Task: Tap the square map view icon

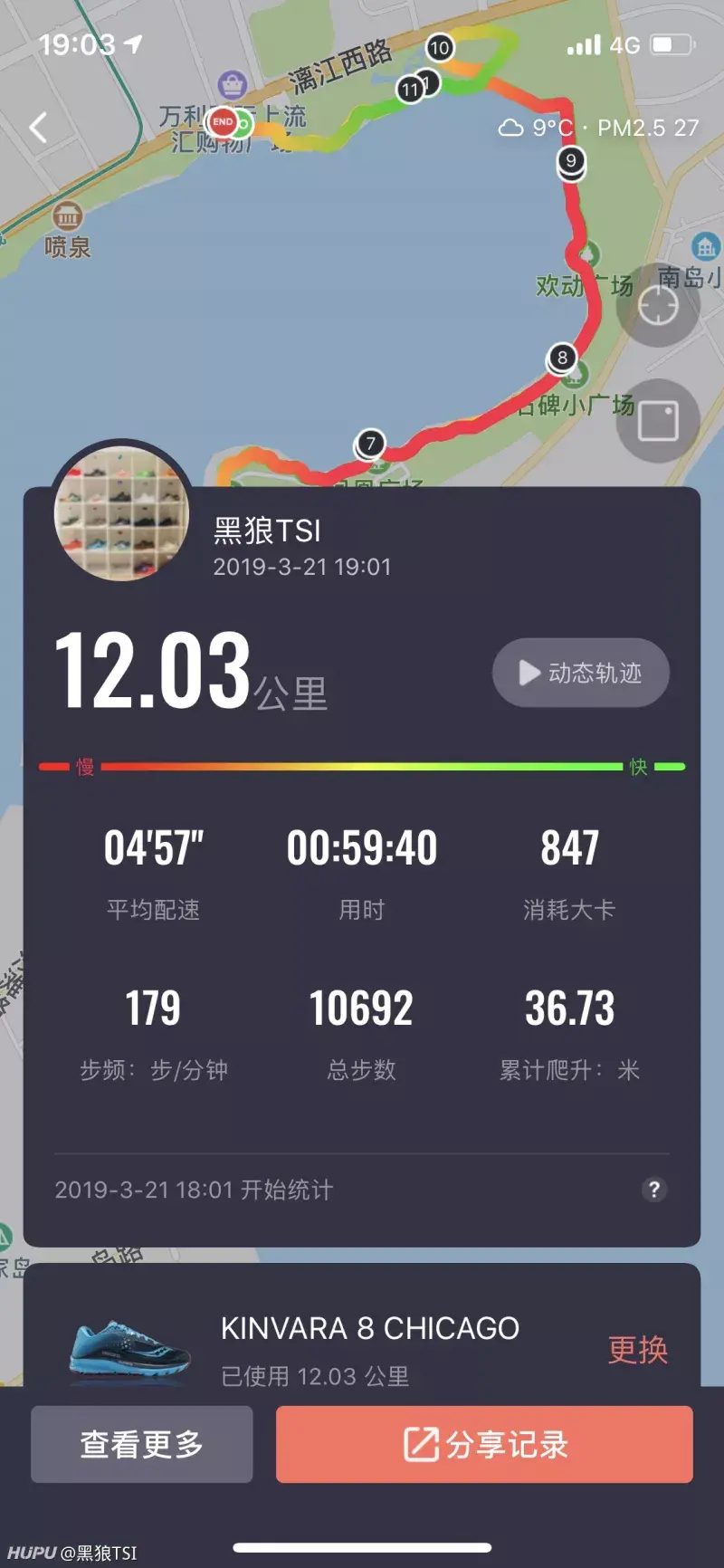Action: (x=658, y=421)
